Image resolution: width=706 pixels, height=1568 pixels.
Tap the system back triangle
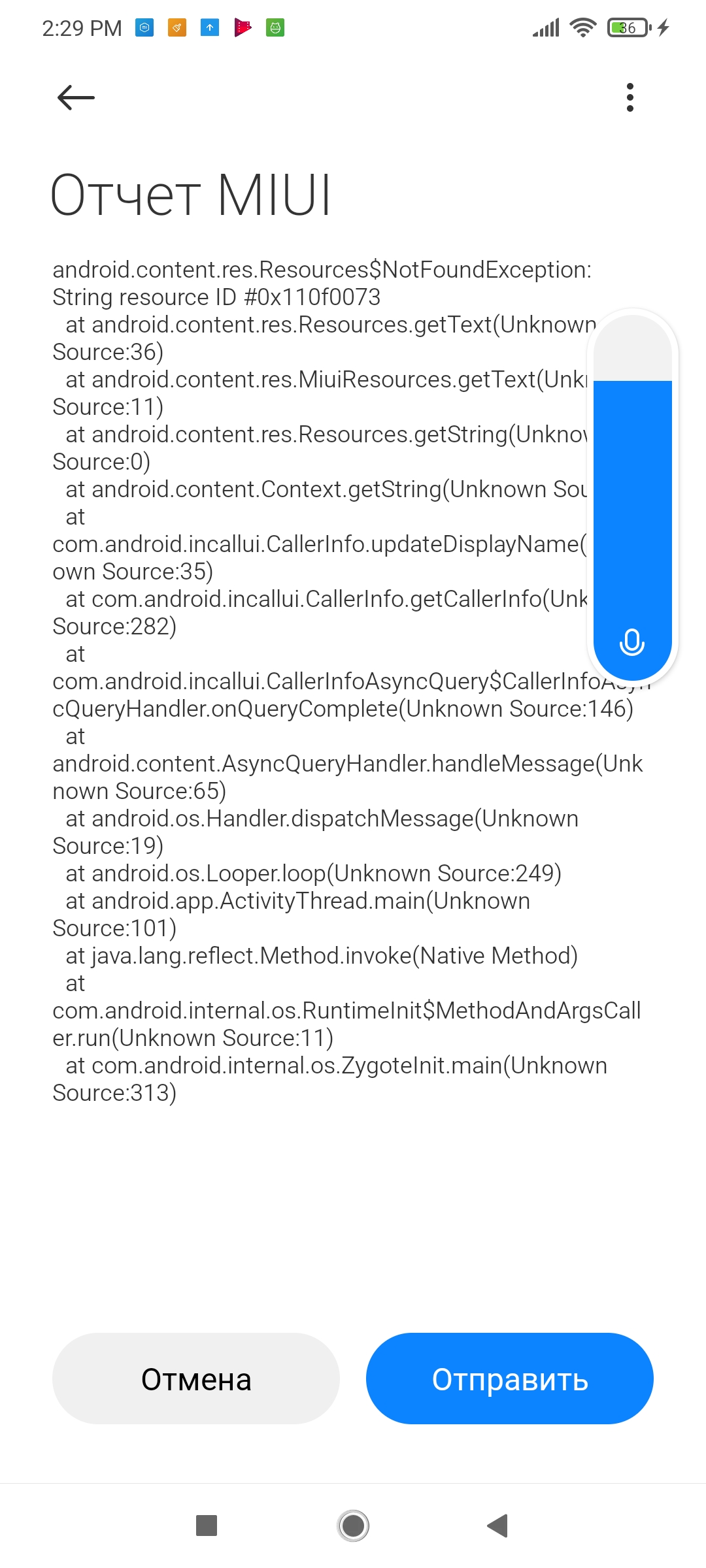pos(498,1526)
